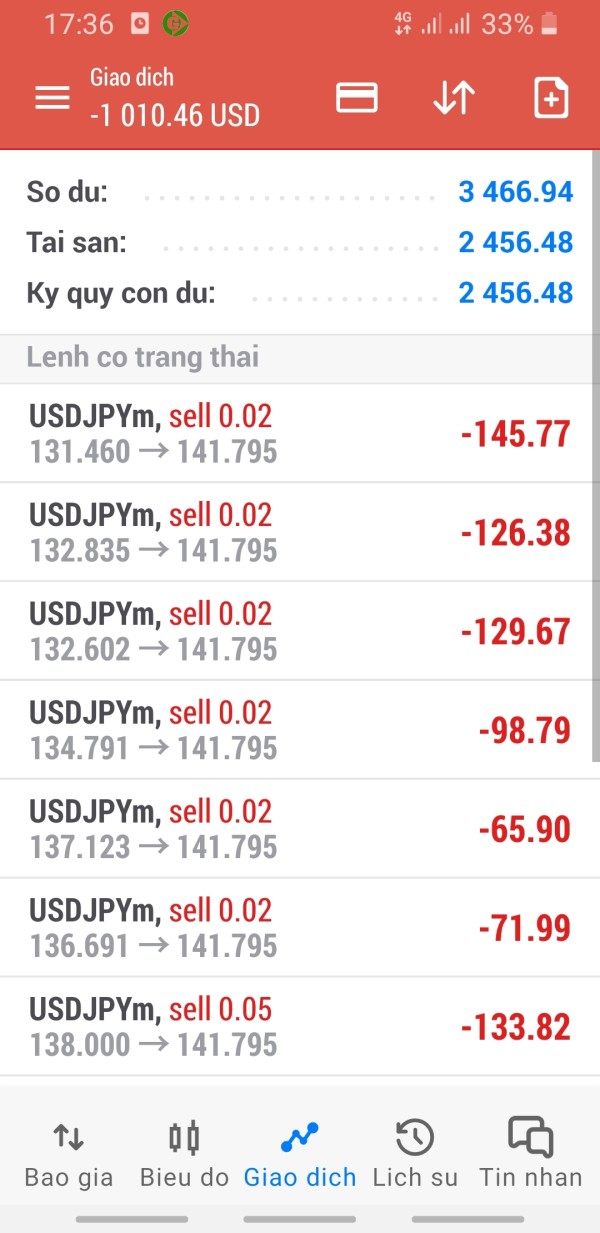This screenshot has width=600, height=1233.
Task: Tap the sort arrows icon
Action: (453, 98)
